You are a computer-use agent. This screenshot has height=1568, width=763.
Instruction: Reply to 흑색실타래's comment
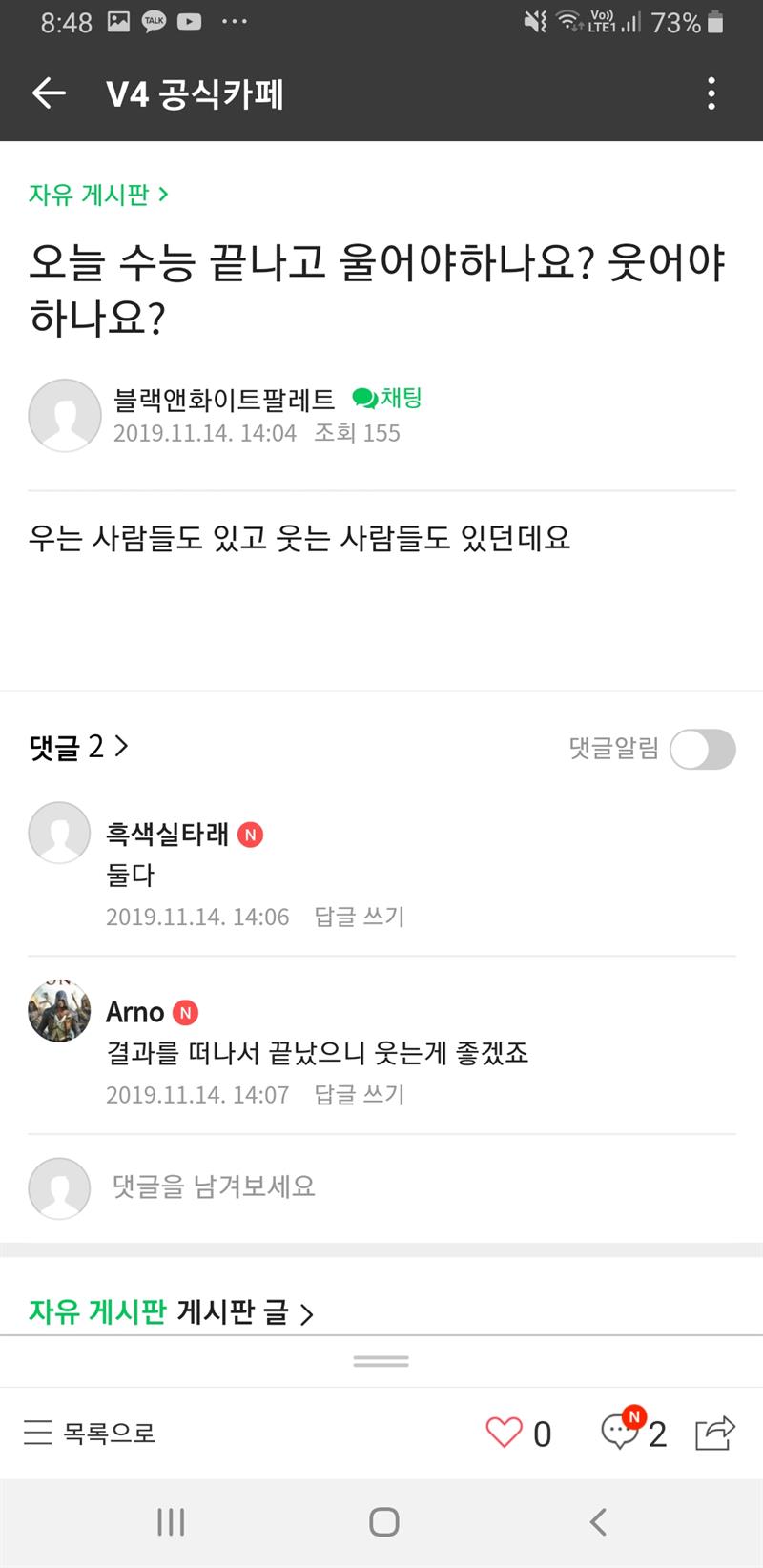click(360, 917)
